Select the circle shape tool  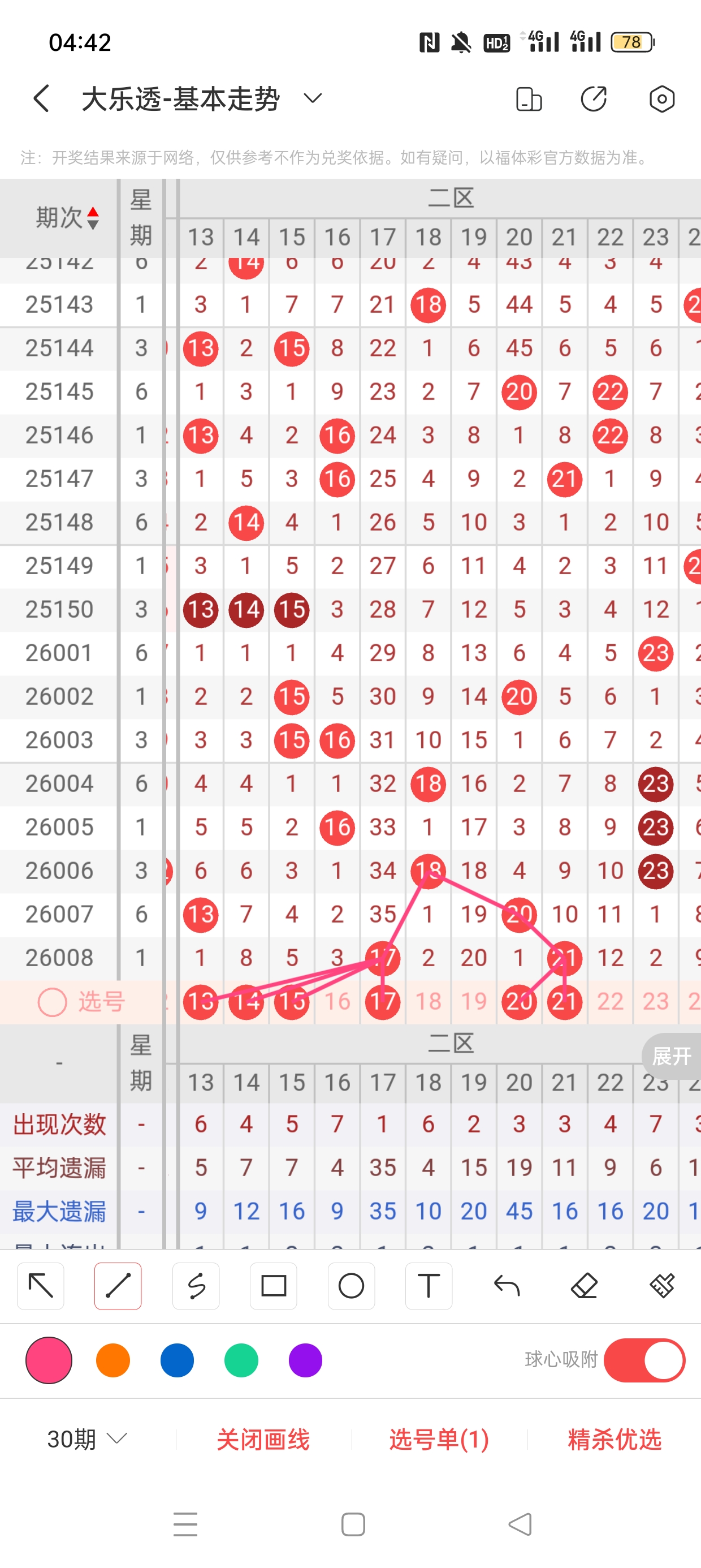(x=351, y=1286)
